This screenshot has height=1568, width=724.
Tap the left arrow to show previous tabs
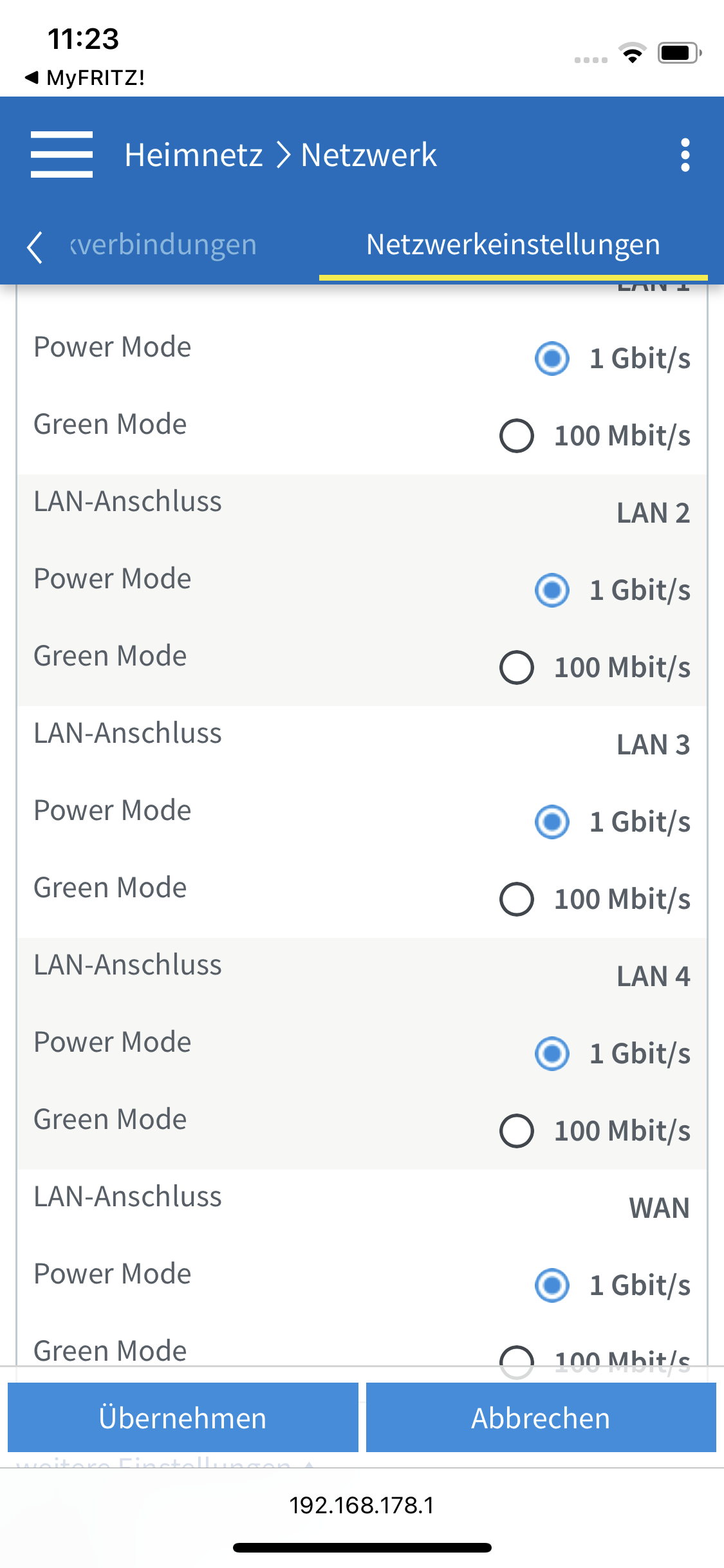(x=35, y=247)
